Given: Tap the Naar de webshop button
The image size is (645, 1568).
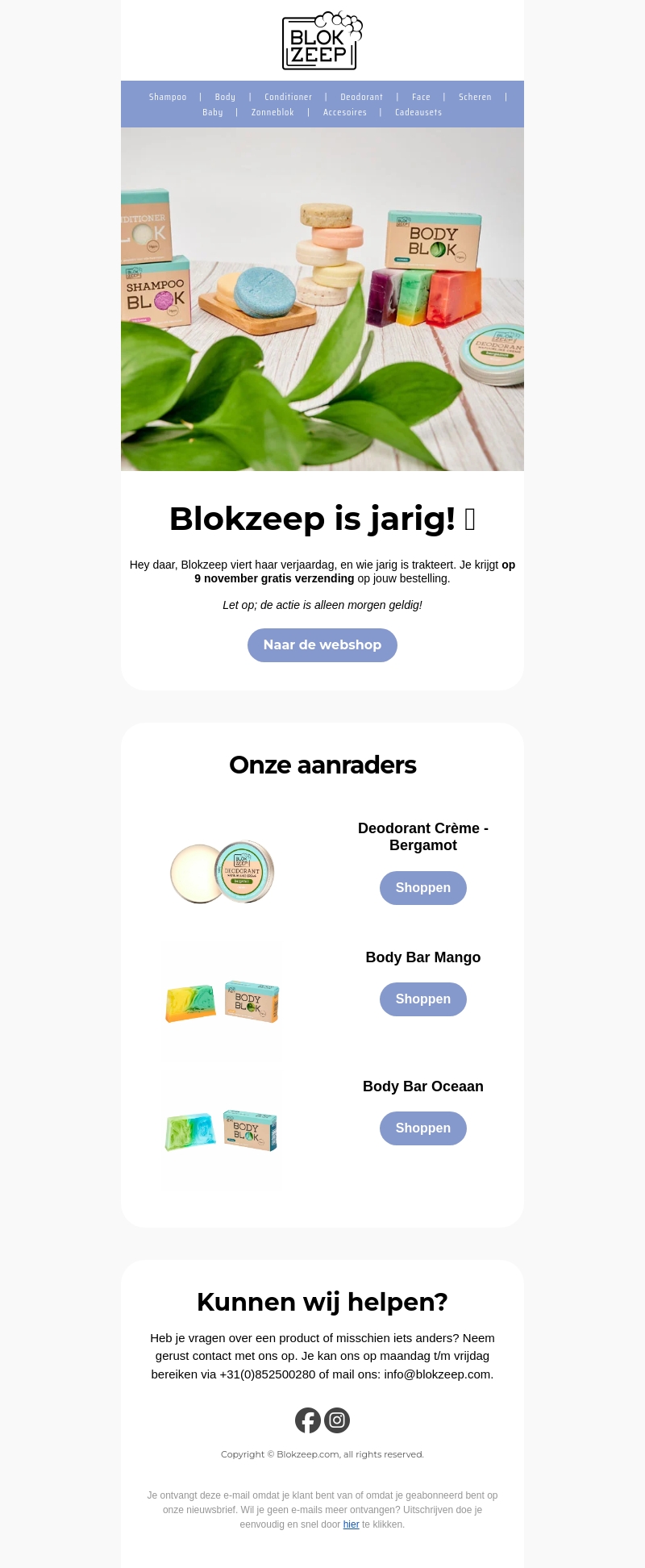Looking at the screenshot, I should (322, 645).
